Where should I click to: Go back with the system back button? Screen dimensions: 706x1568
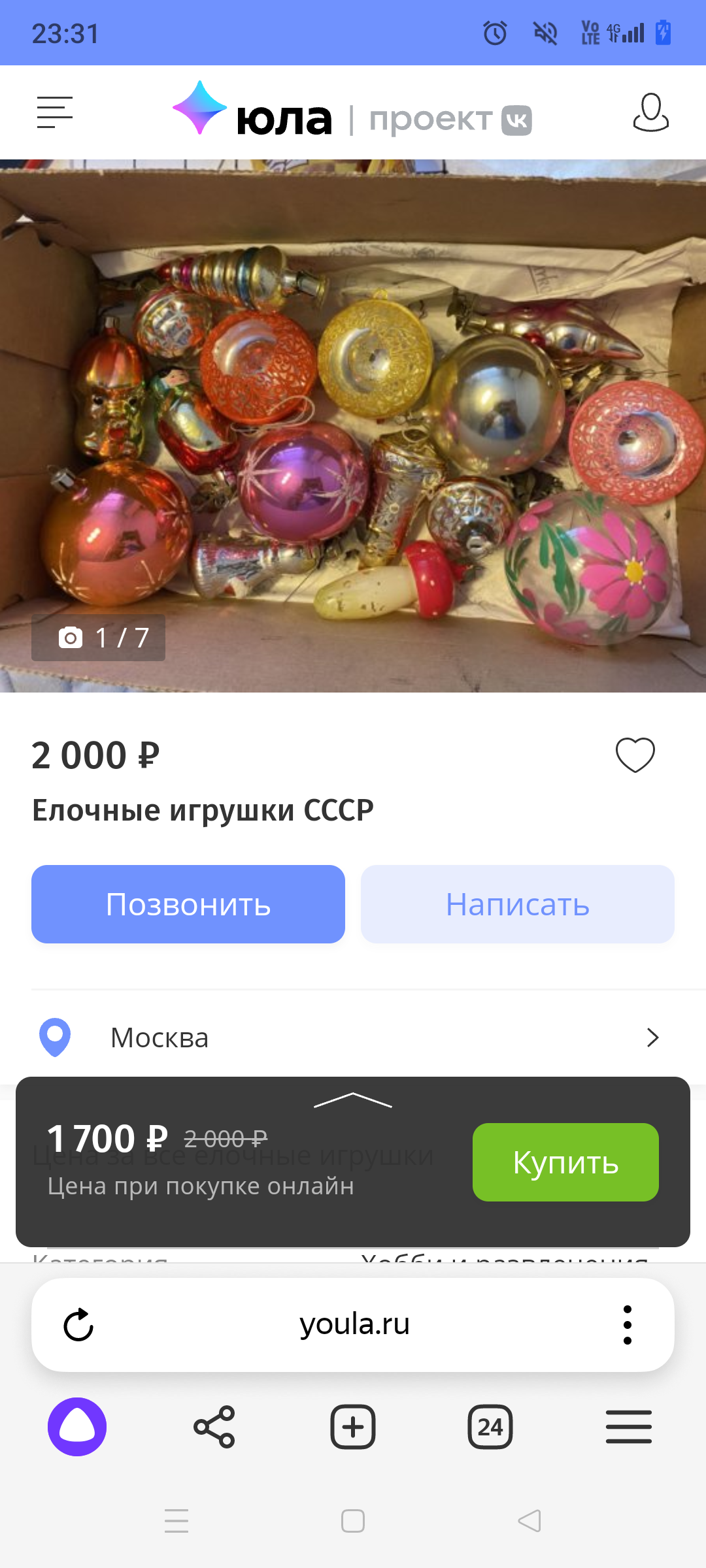click(x=529, y=1521)
